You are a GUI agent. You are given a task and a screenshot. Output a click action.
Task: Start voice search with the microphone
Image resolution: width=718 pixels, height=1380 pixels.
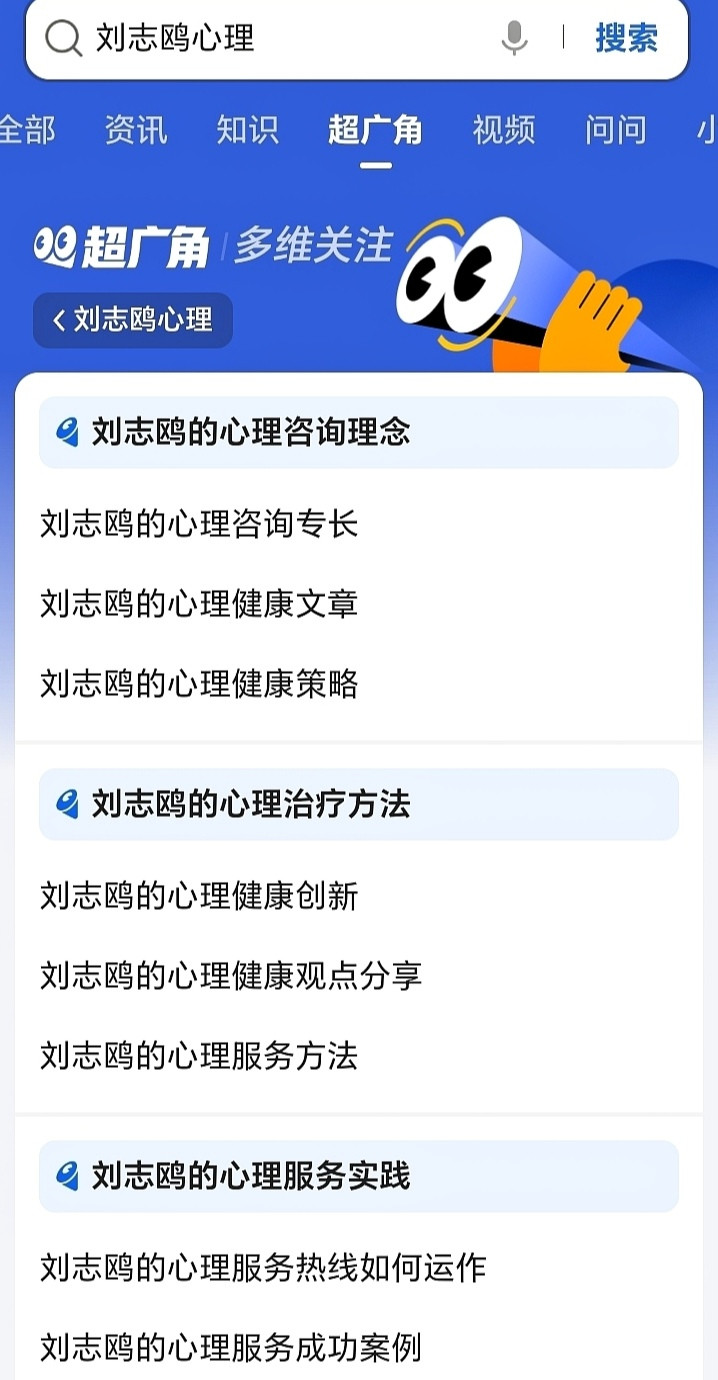click(x=514, y=39)
